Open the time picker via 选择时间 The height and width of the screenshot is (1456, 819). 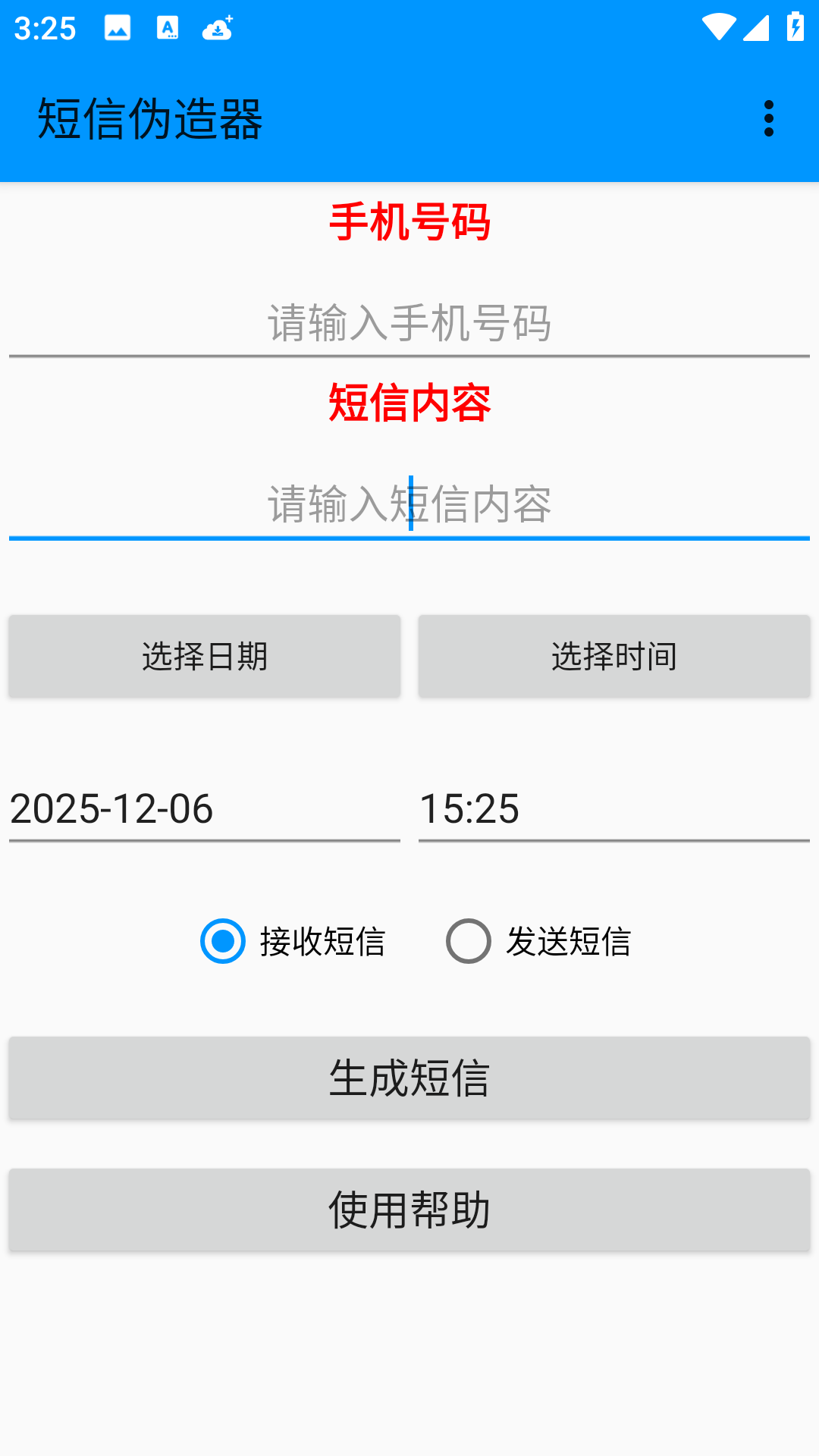click(x=613, y=655)
